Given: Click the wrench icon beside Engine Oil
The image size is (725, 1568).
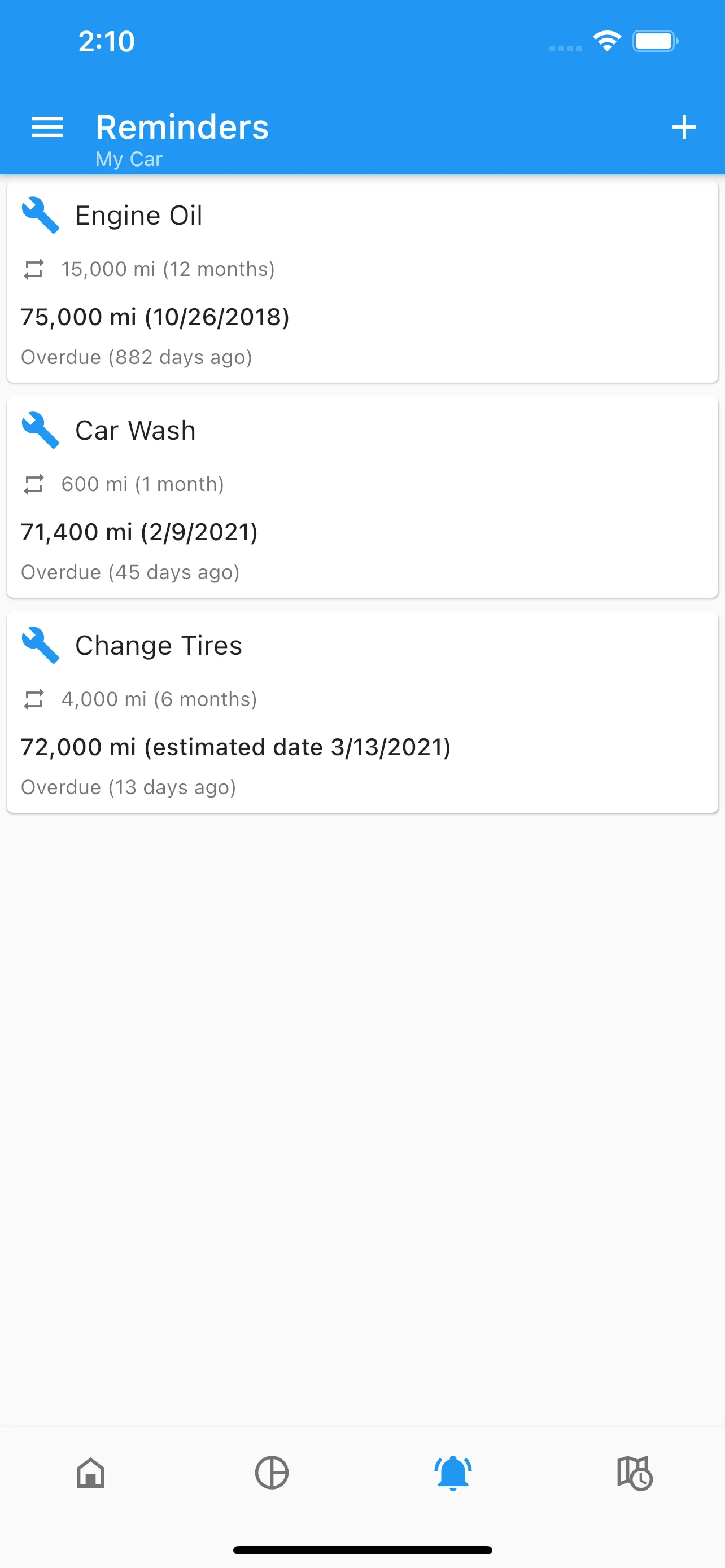Looking at the screenshot, I should coord(40,215).
